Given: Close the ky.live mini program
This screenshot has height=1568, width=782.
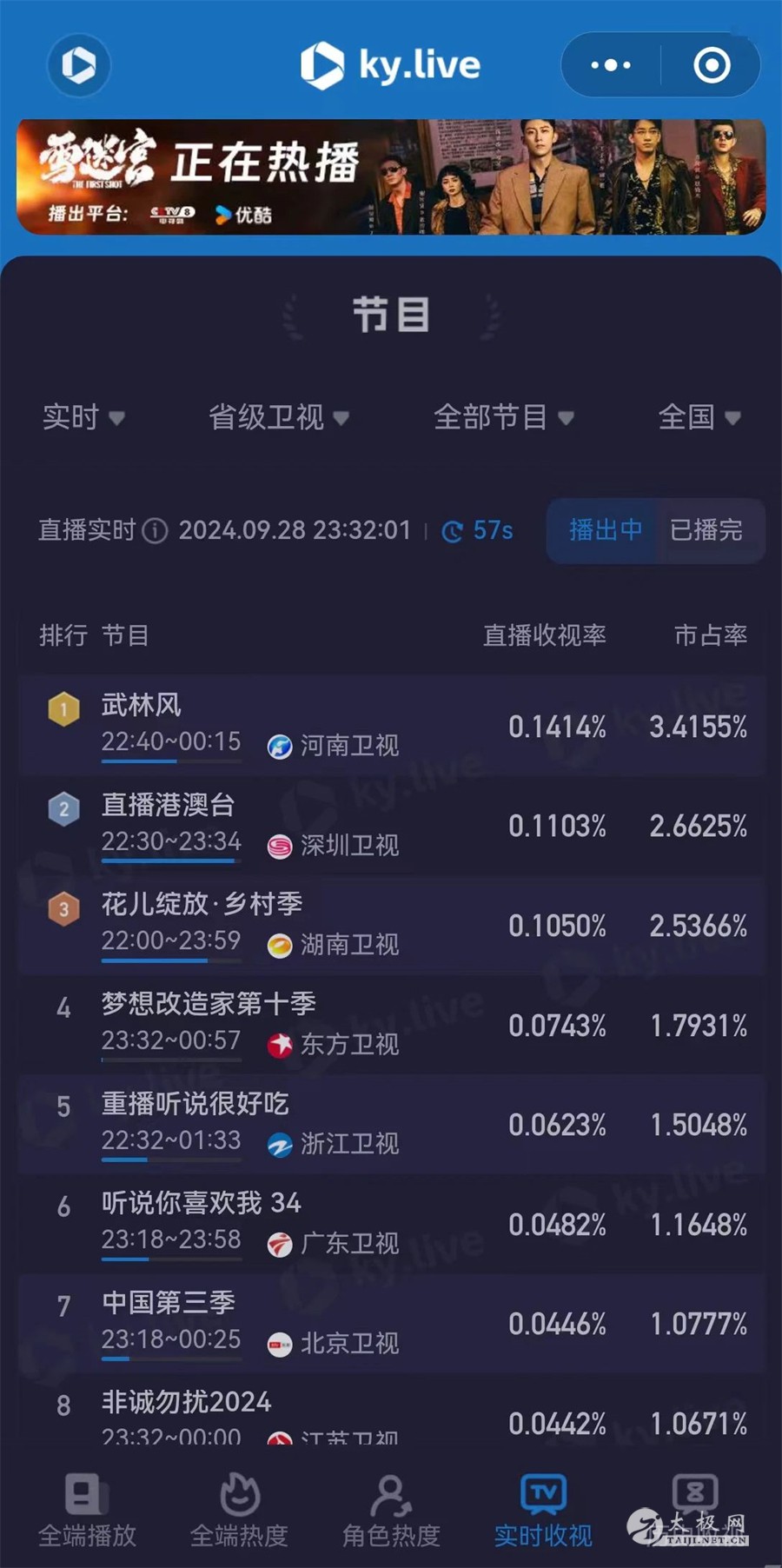Looking at the screenshot, I should click(x=712, y=65).
